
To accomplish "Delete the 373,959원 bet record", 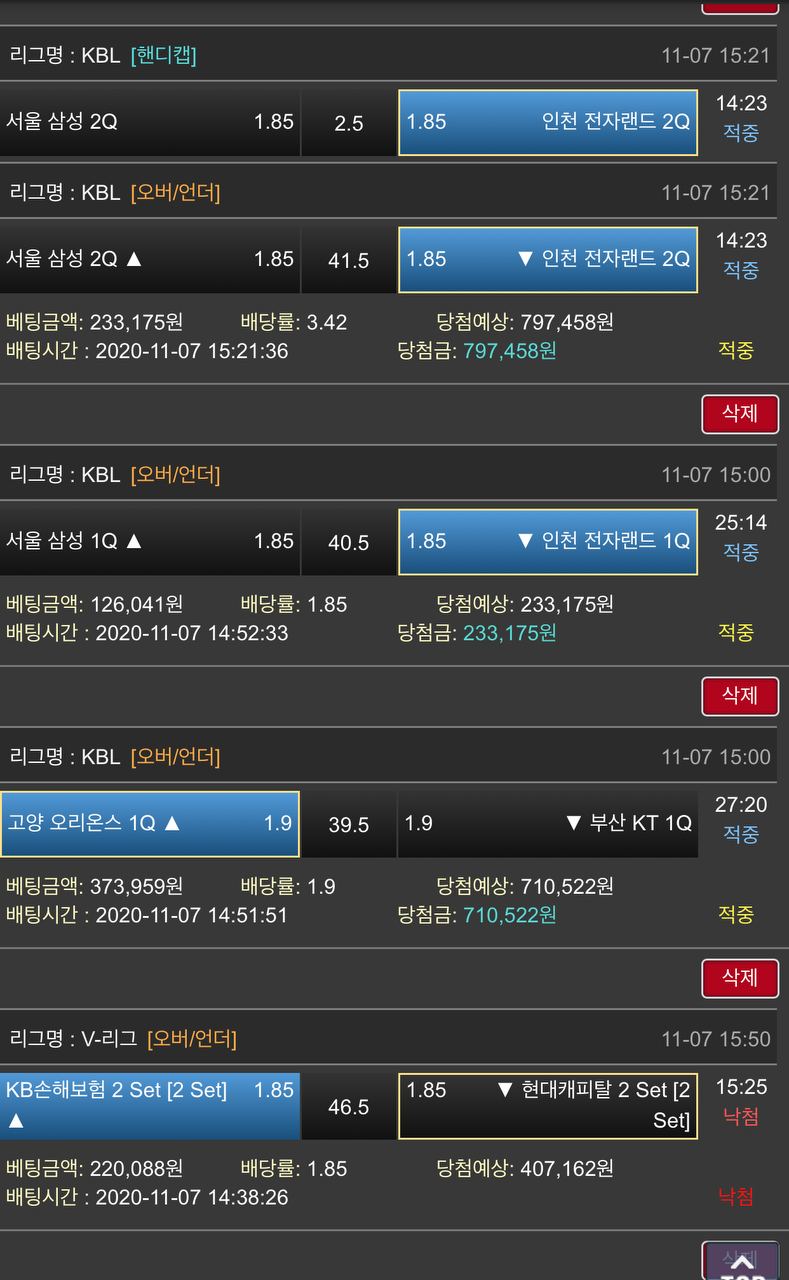I will click(739, 977).
